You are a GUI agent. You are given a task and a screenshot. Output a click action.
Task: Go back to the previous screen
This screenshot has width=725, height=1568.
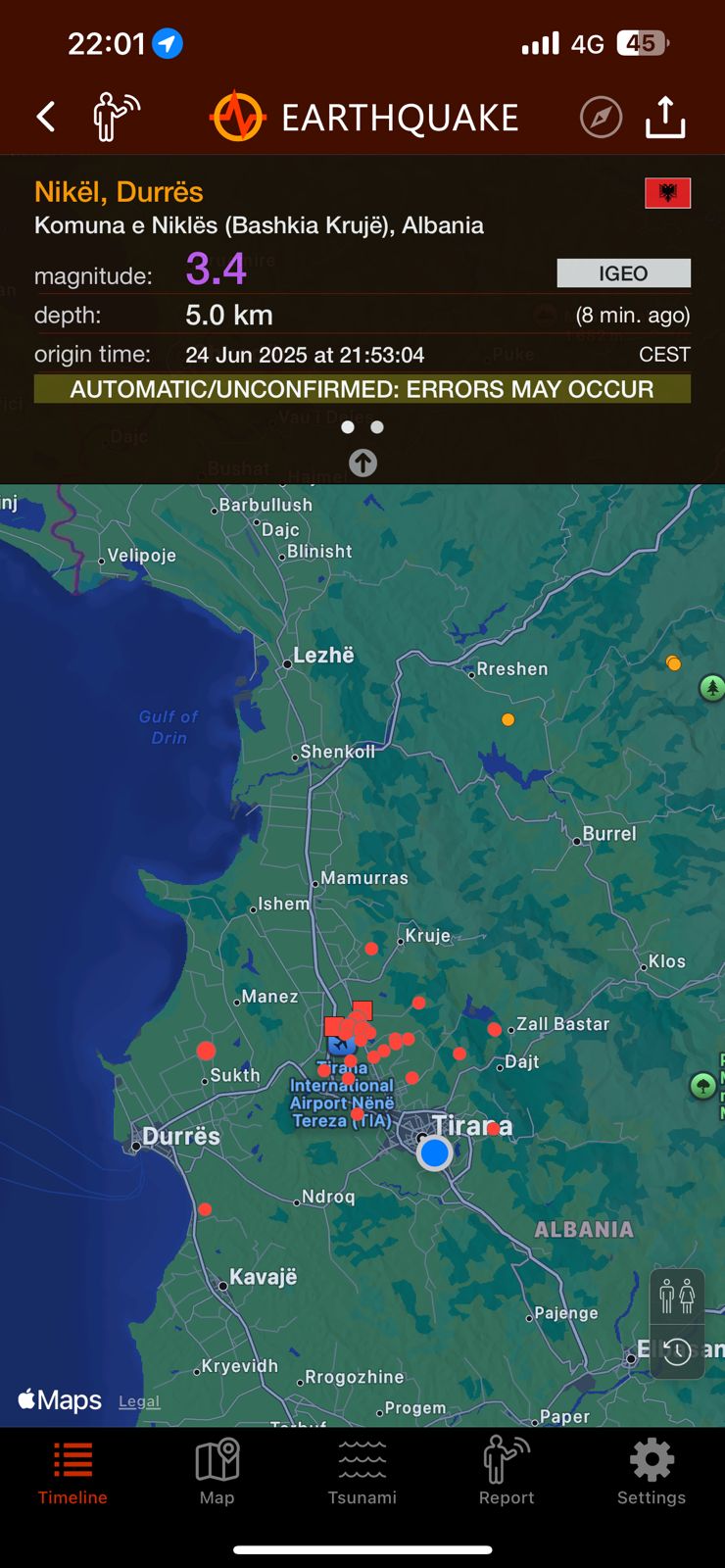pos(46,117)
